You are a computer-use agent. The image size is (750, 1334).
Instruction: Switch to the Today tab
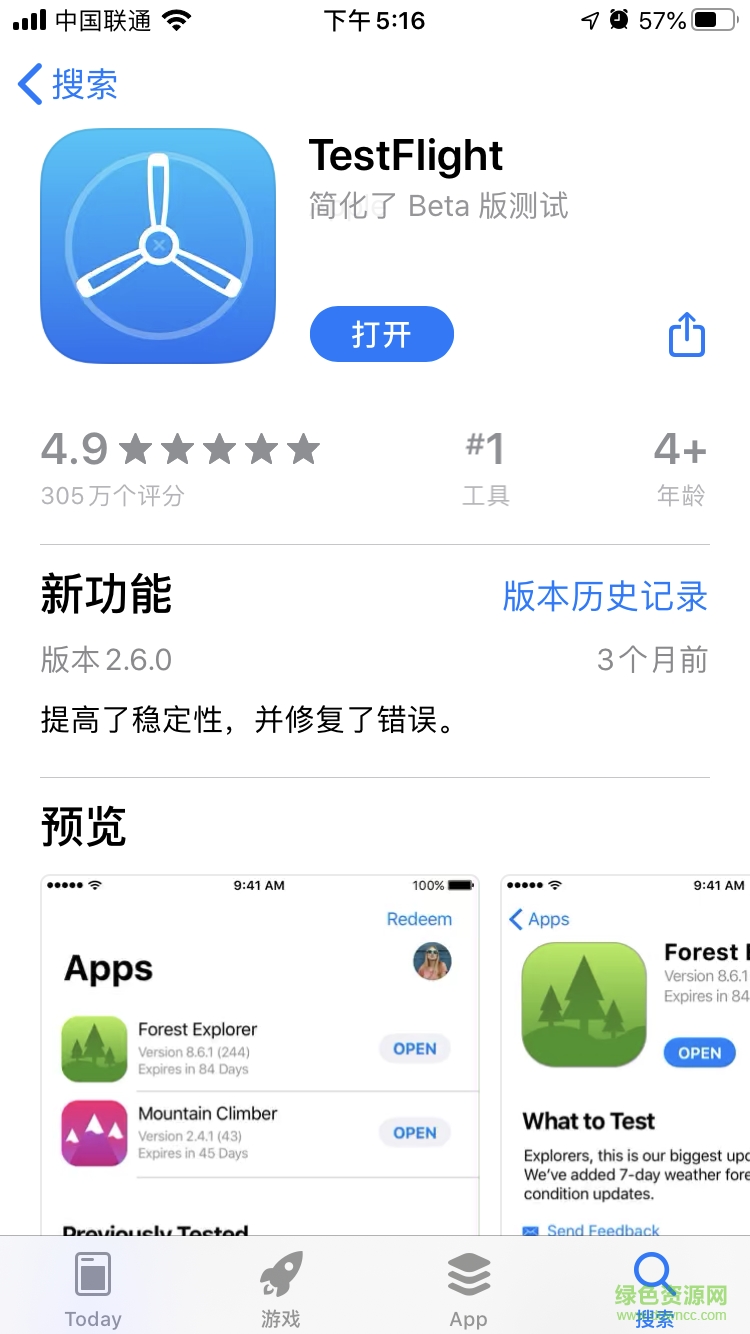pos(93,1289)
